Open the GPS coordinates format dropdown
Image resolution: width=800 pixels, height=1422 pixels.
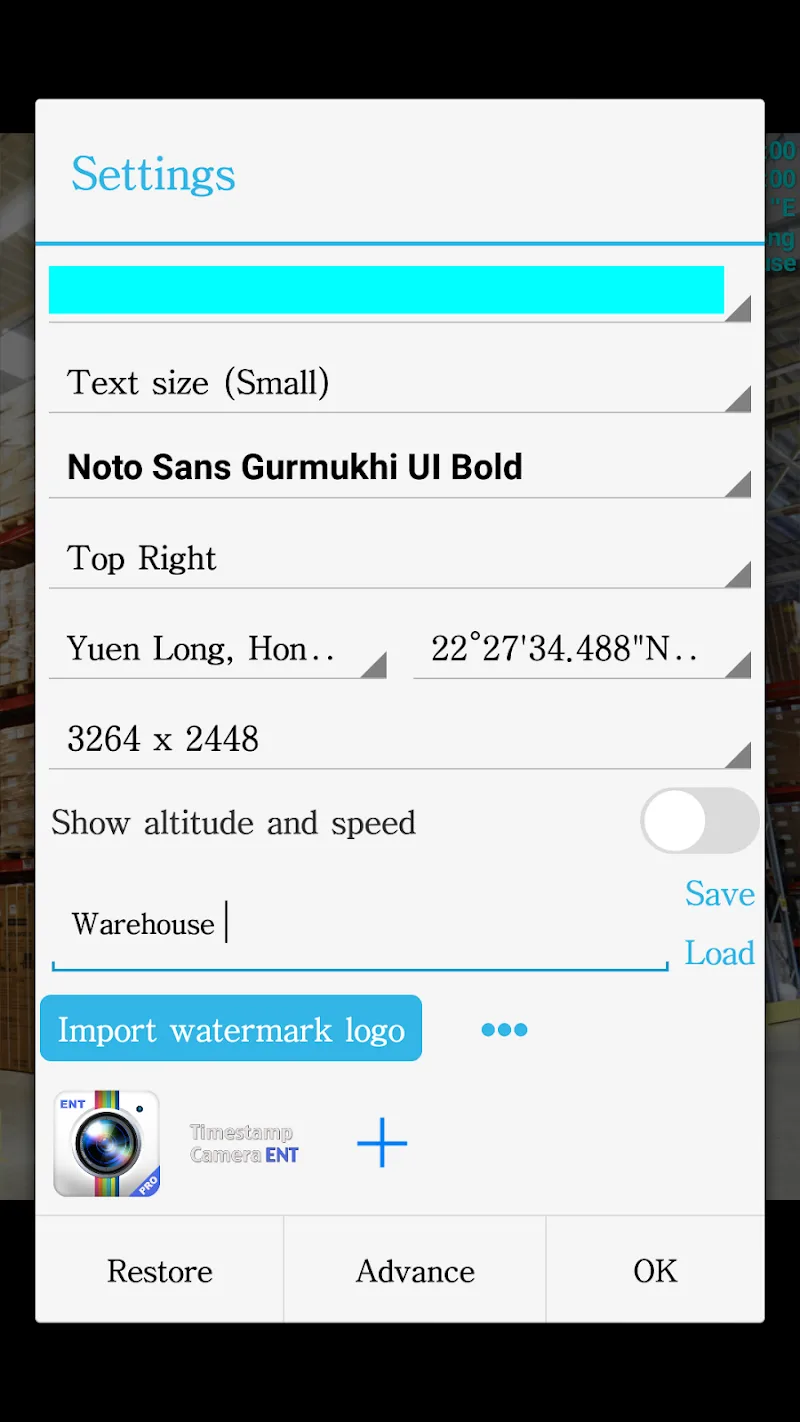pos(581,649)
